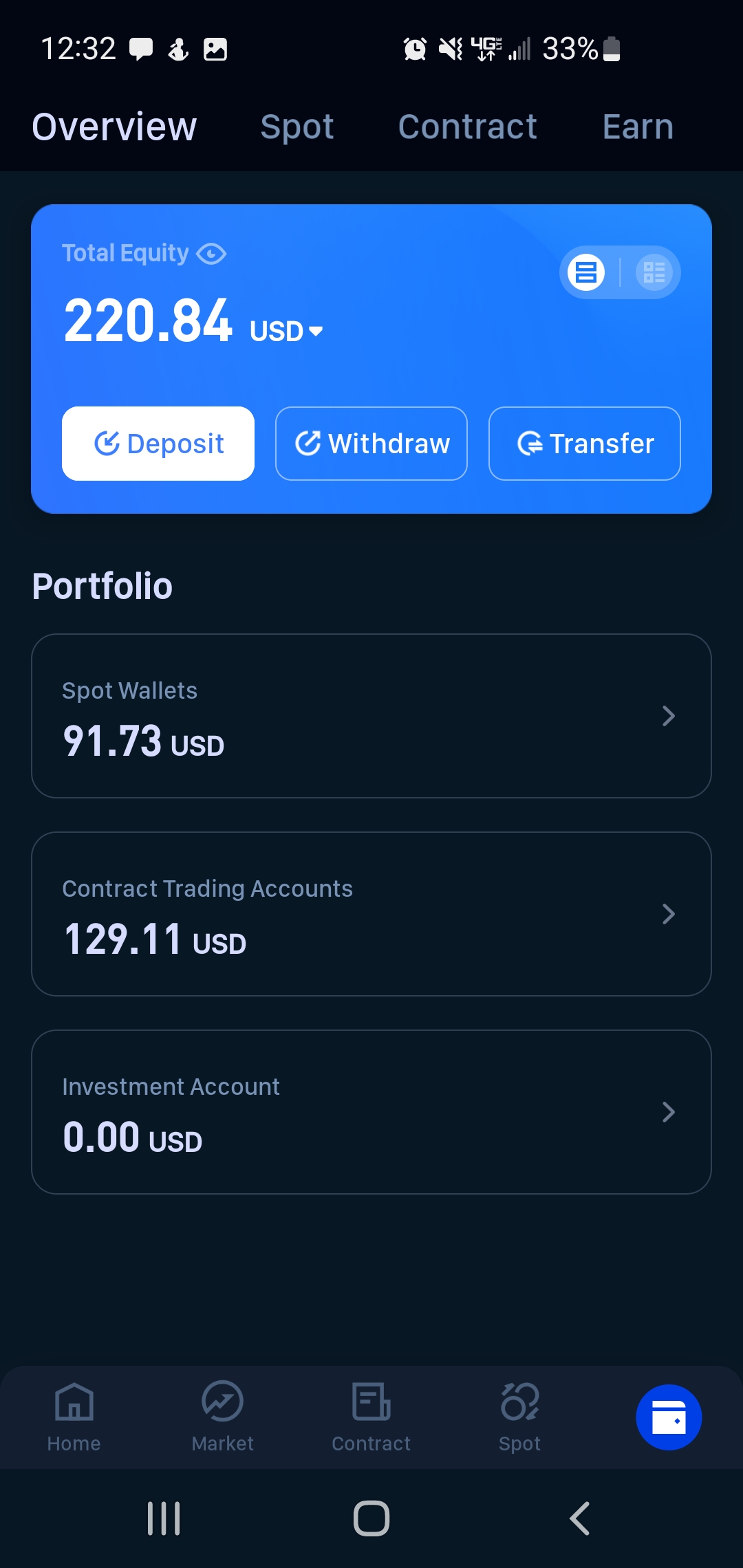743x1568 pixels.
Task: Switch to the Spot top tab
Action: point(297,127)
